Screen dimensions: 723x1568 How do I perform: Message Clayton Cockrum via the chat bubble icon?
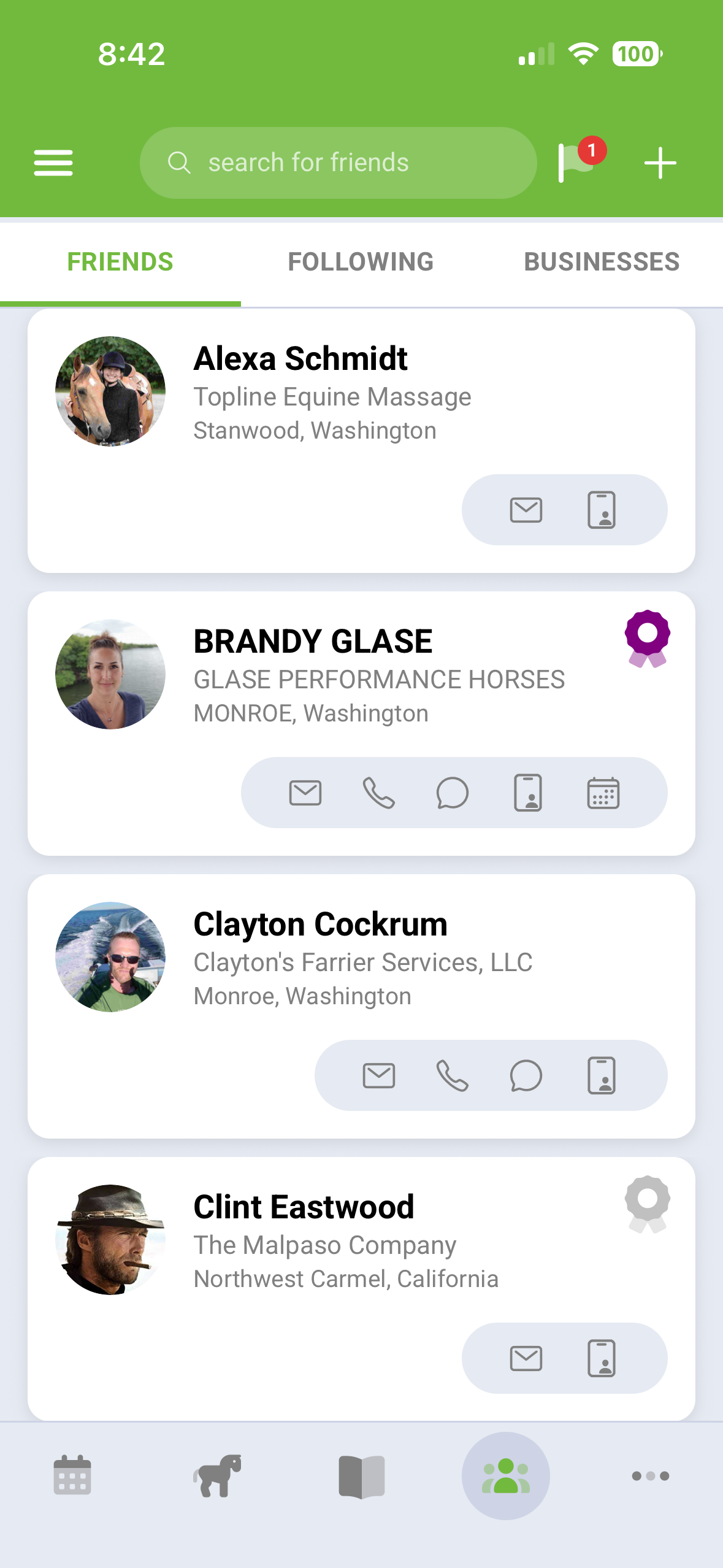(526, 1075)
